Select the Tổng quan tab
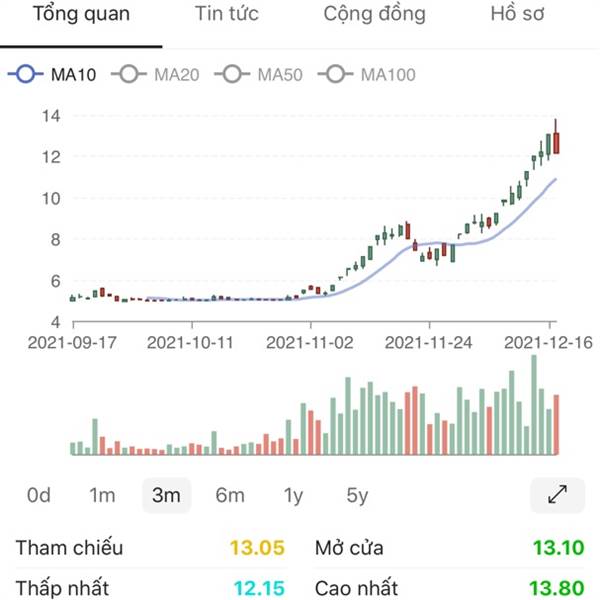Viewport: 600px width, 600px height. click(x=81, y=14)
